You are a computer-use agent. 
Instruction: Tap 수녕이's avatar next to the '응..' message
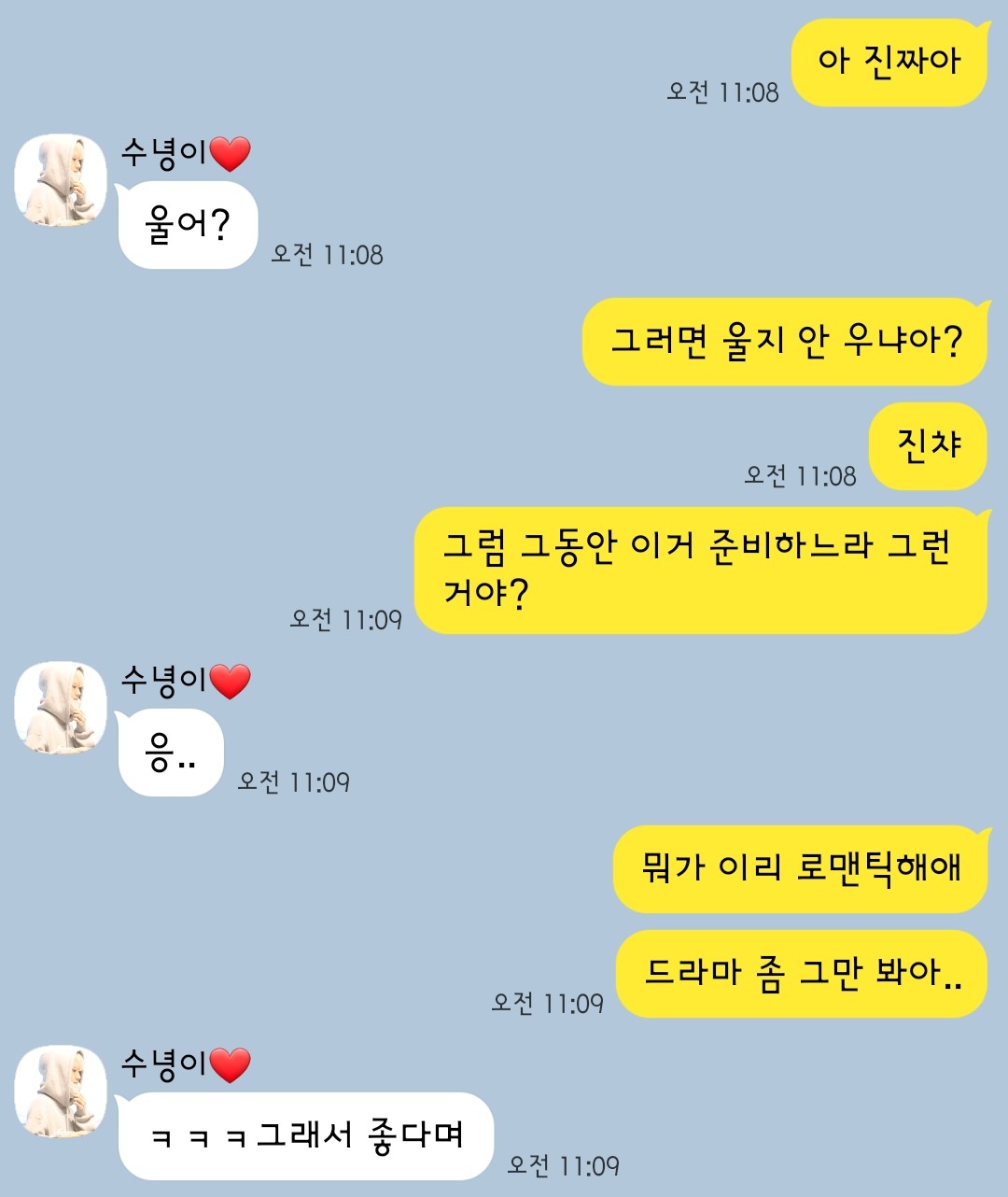point(61,708)
